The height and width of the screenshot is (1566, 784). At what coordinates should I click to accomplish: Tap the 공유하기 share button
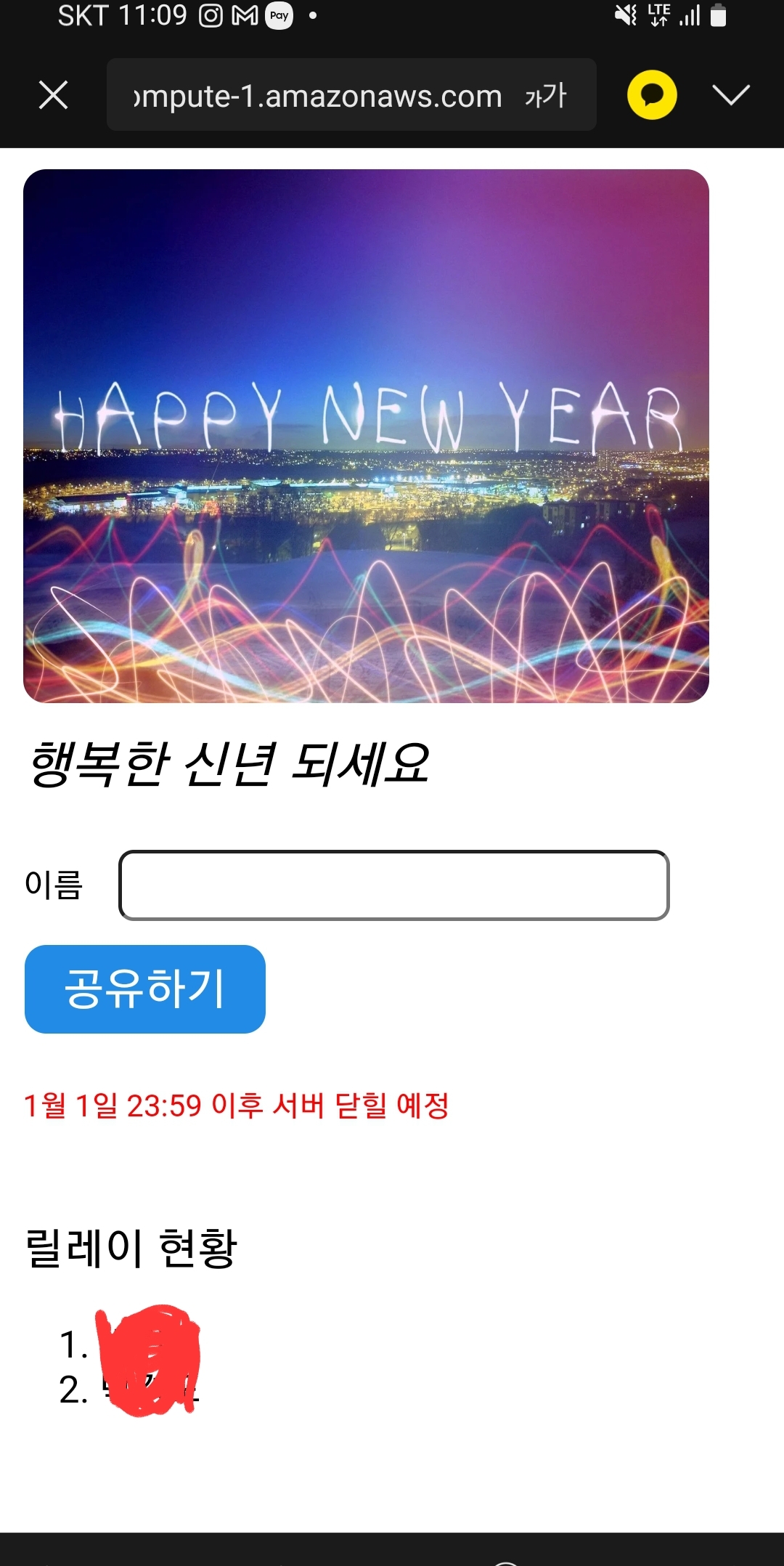(145, 989)
